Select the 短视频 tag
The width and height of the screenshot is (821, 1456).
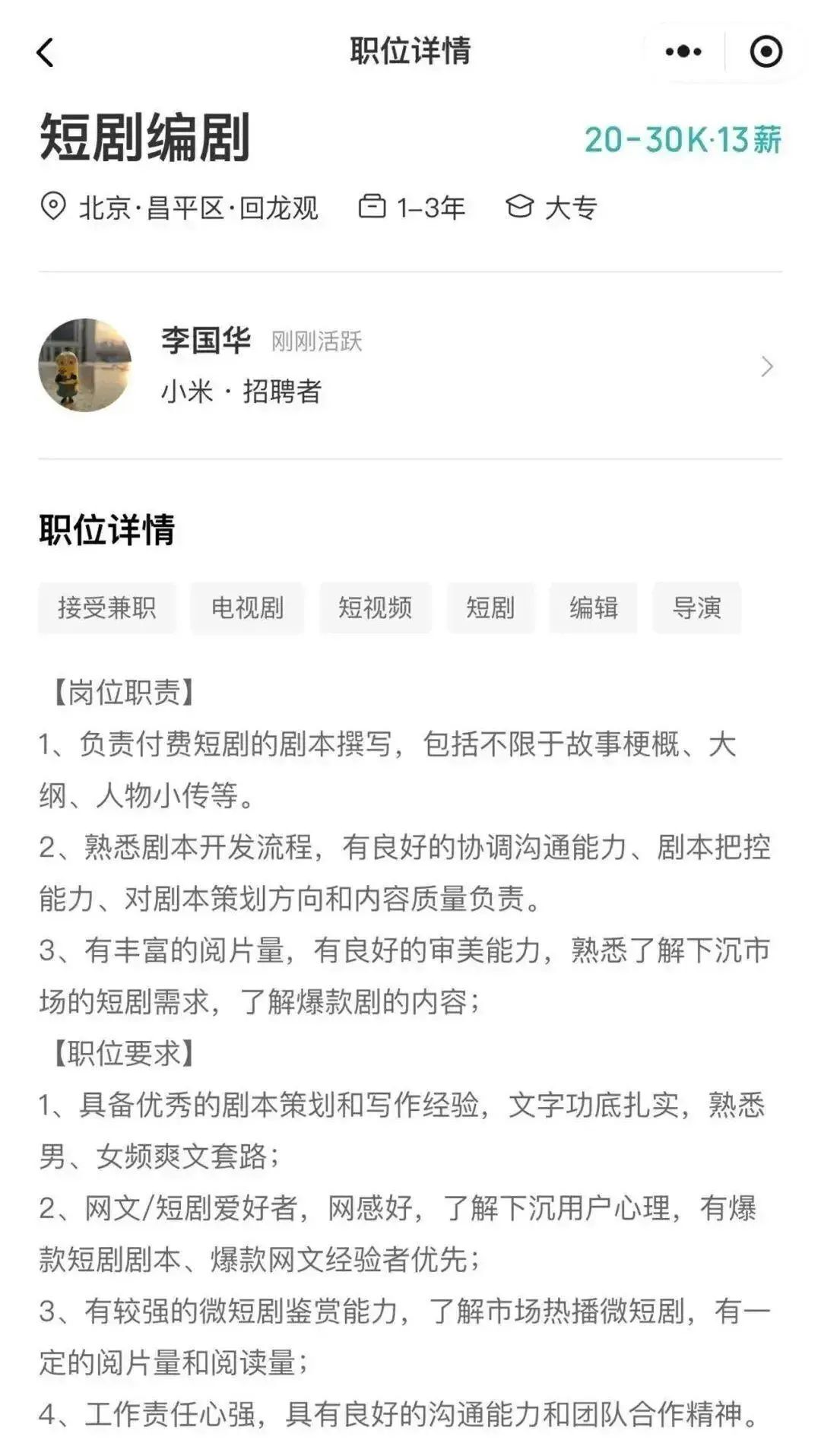tap(375, 607)
